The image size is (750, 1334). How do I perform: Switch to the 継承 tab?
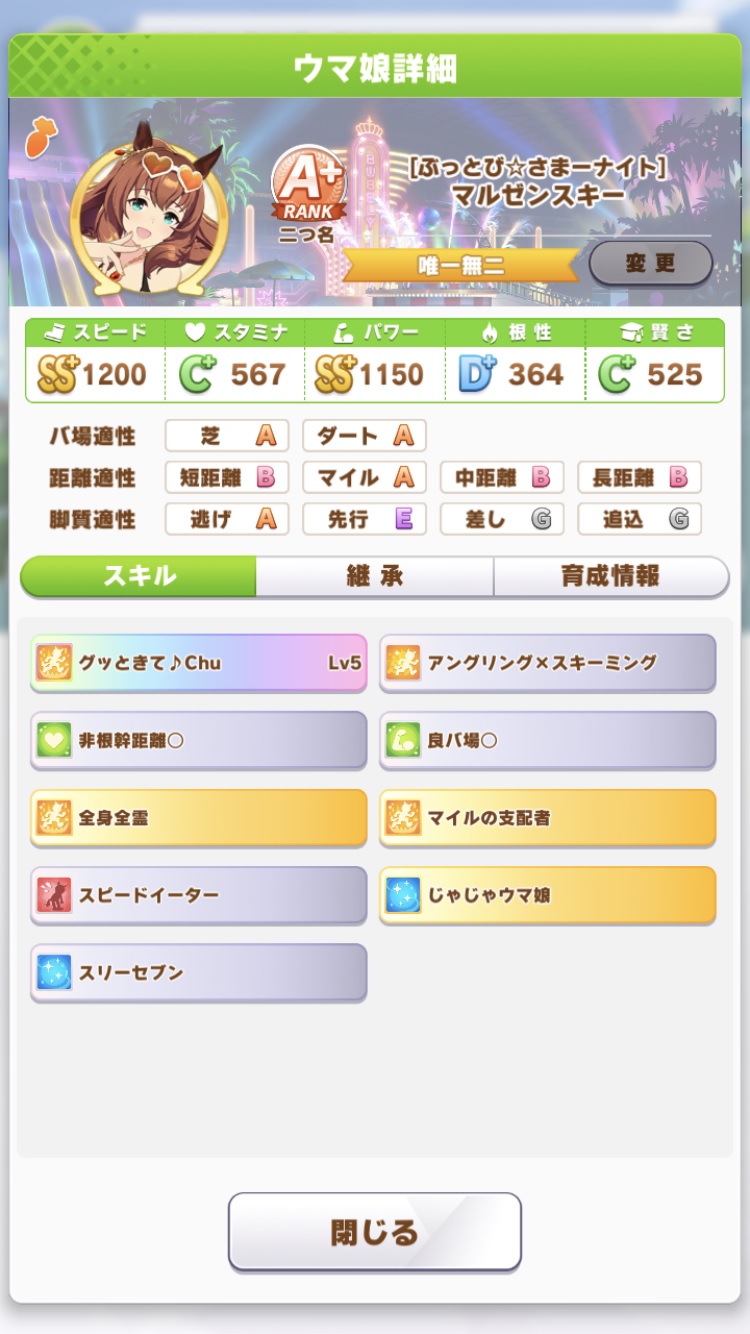[x=374, y=576]
